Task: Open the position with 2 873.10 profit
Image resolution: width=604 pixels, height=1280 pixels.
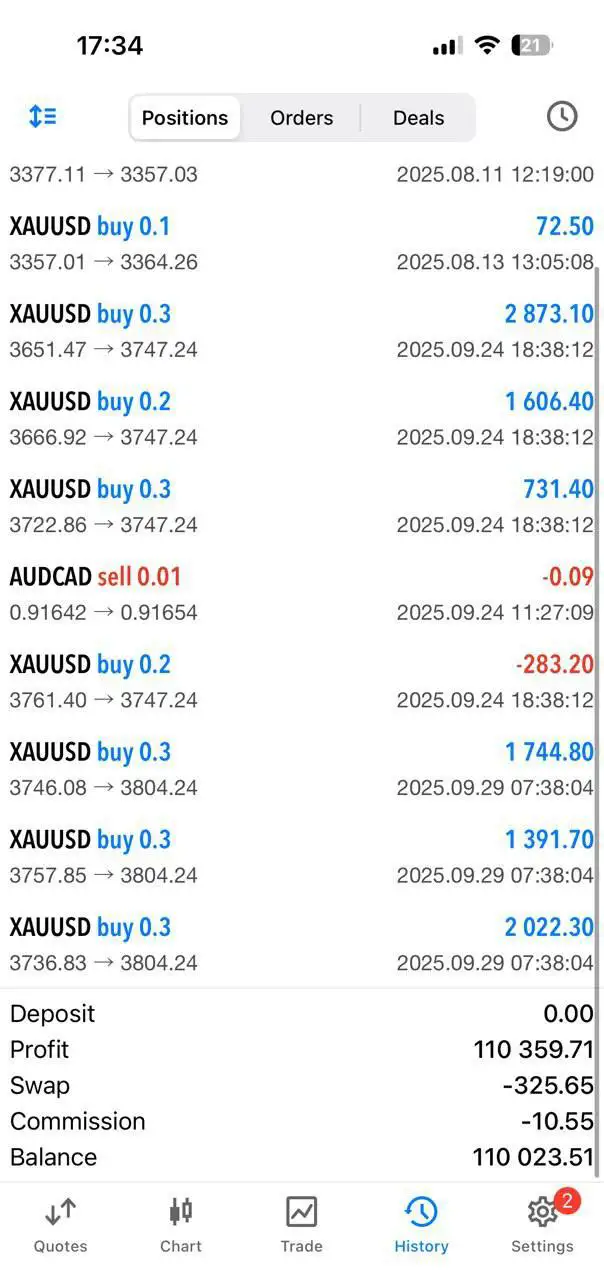Action: point(301,332)
